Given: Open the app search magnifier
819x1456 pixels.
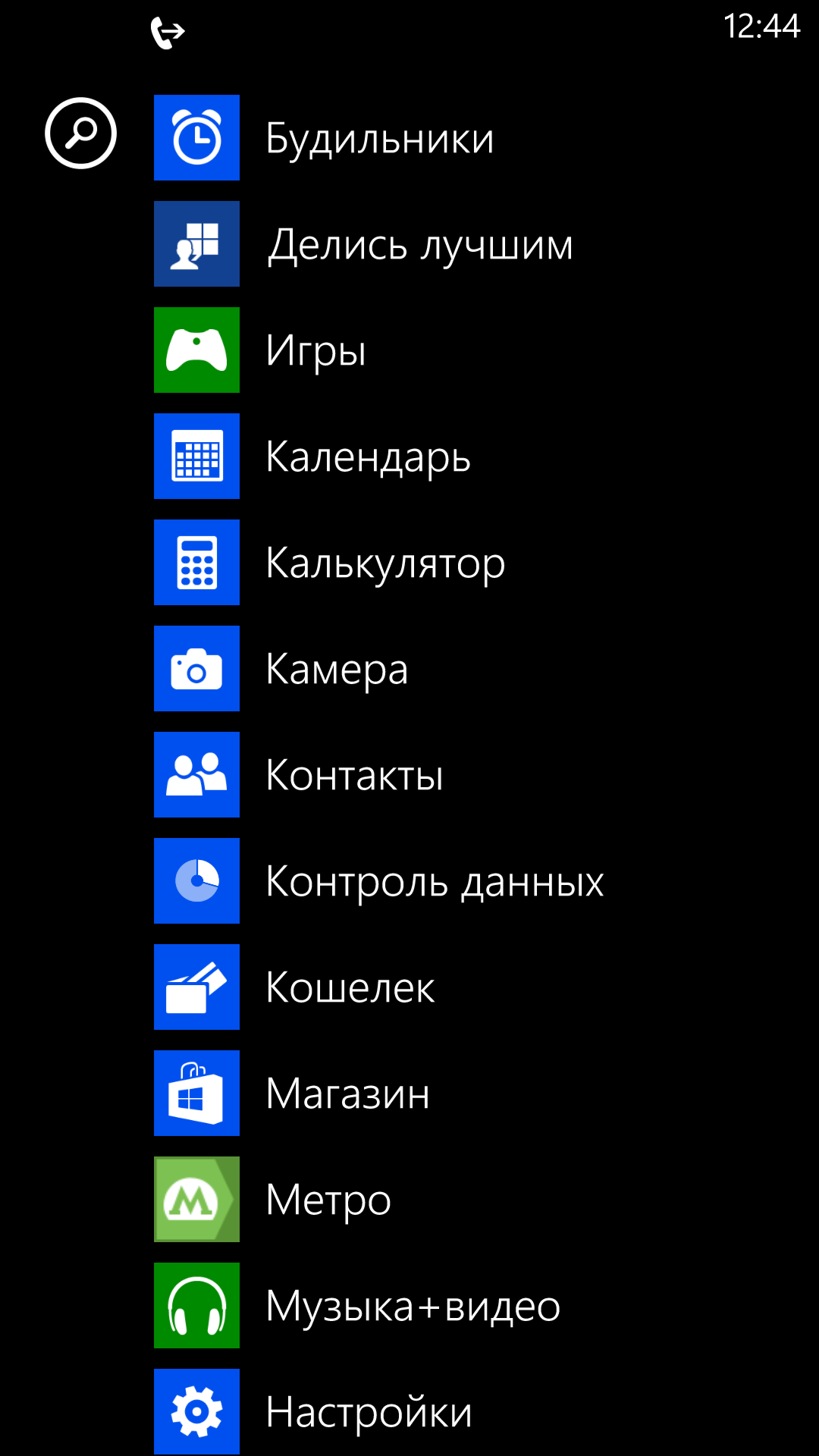Looking at the screenshot, I should pos(80,133).
